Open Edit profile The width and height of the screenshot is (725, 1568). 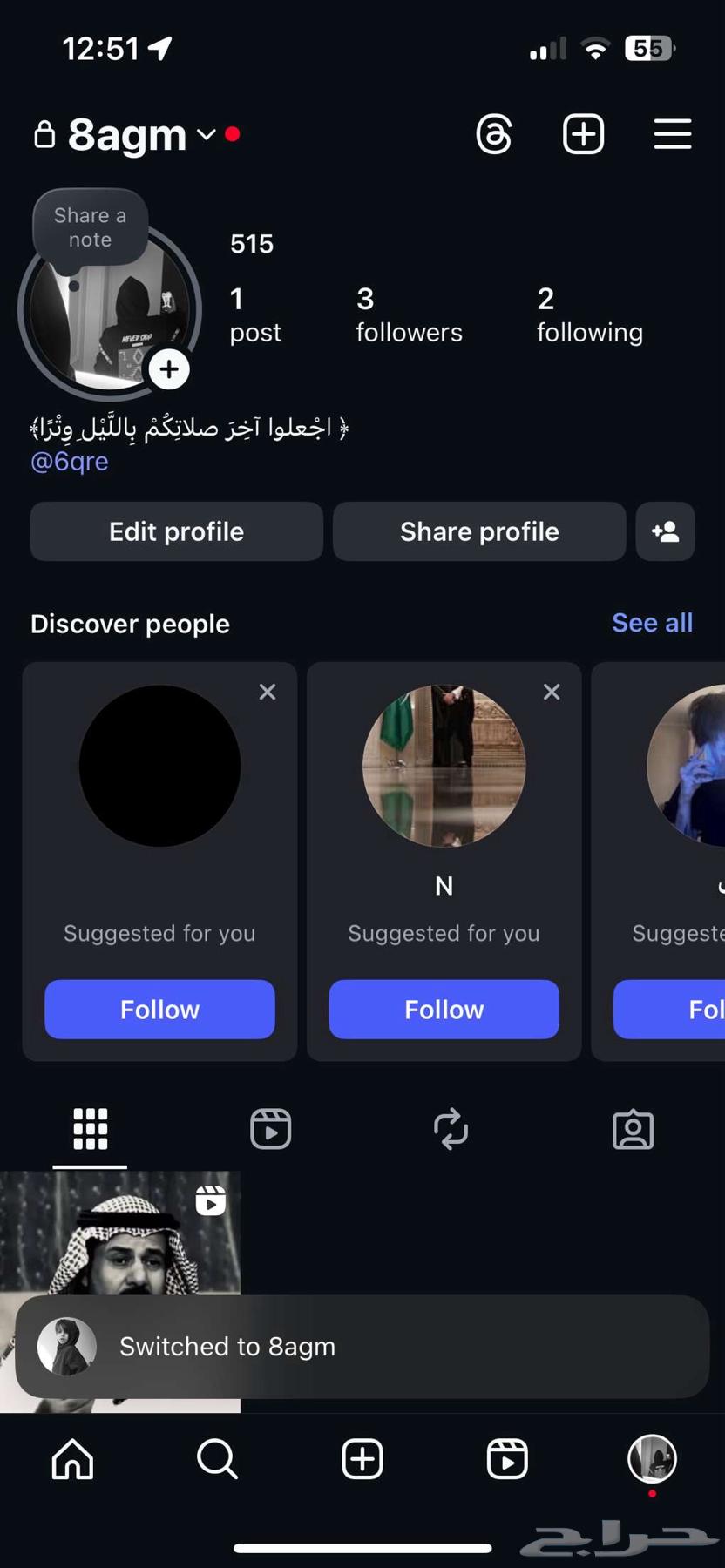click(176, 531)
